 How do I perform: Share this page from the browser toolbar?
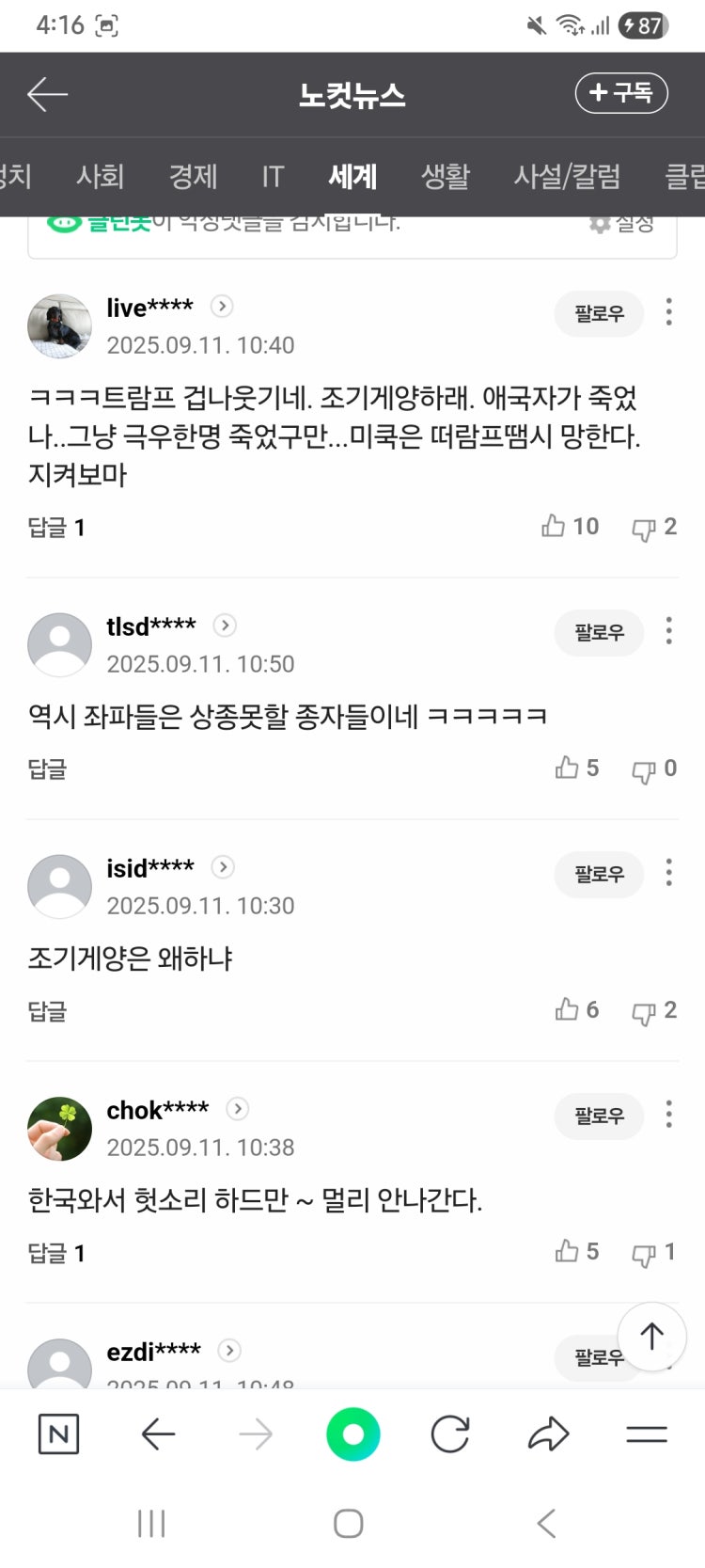click(548, 1434)
